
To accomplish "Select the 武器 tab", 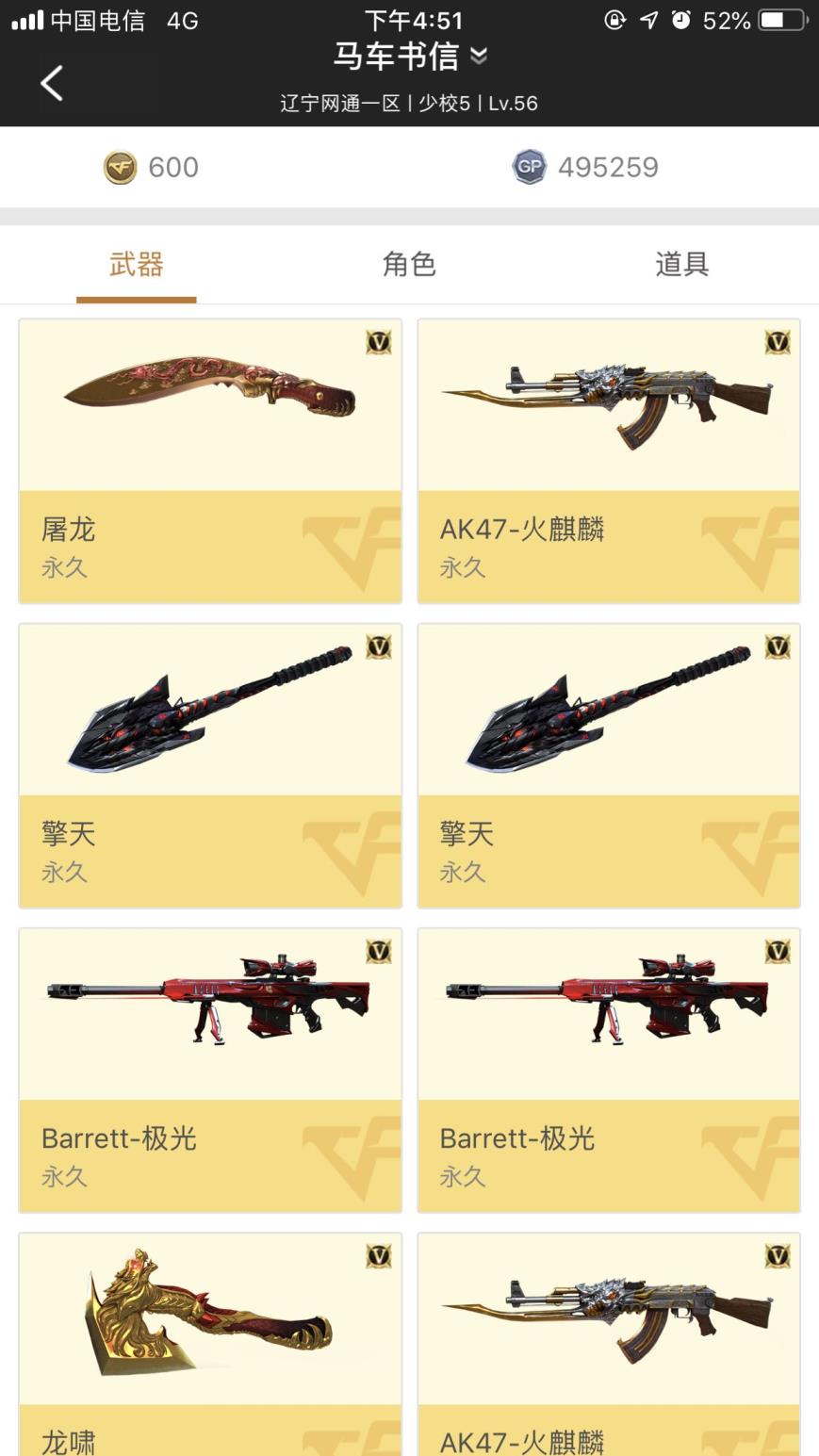I will pyautogui.click(x=137, y=265).
